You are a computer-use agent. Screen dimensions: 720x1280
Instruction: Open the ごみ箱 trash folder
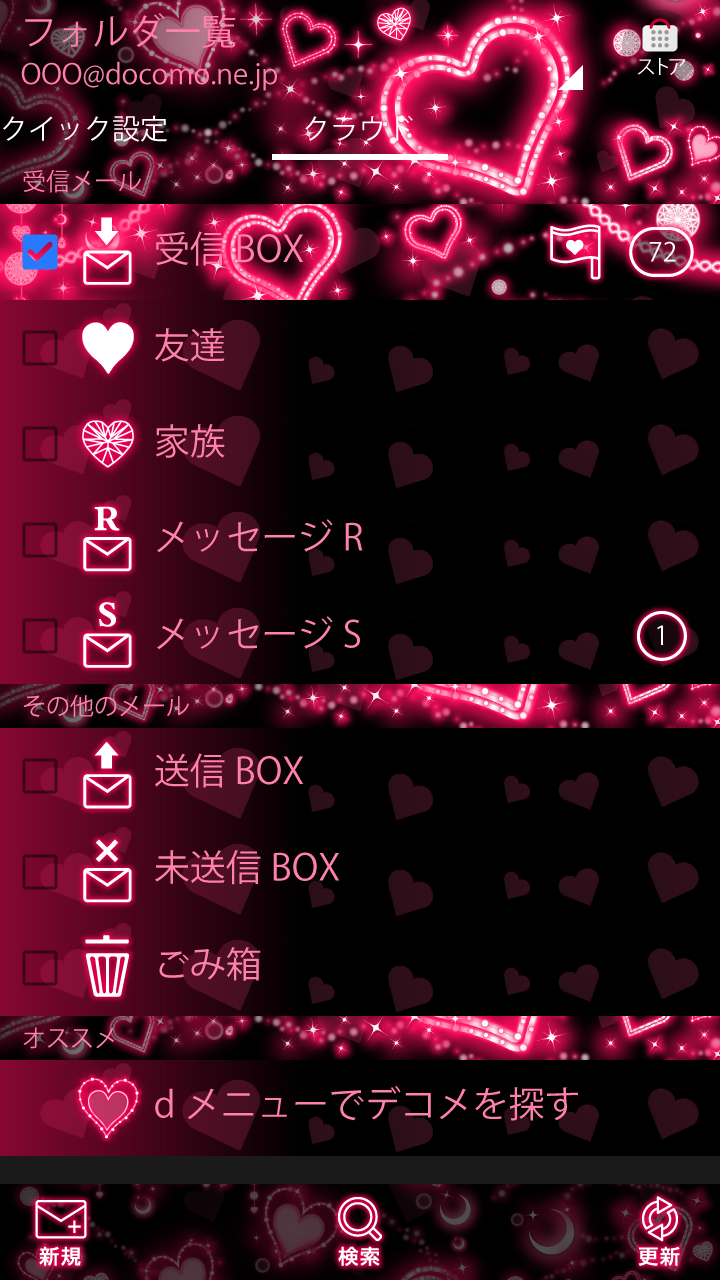(300, 965)
